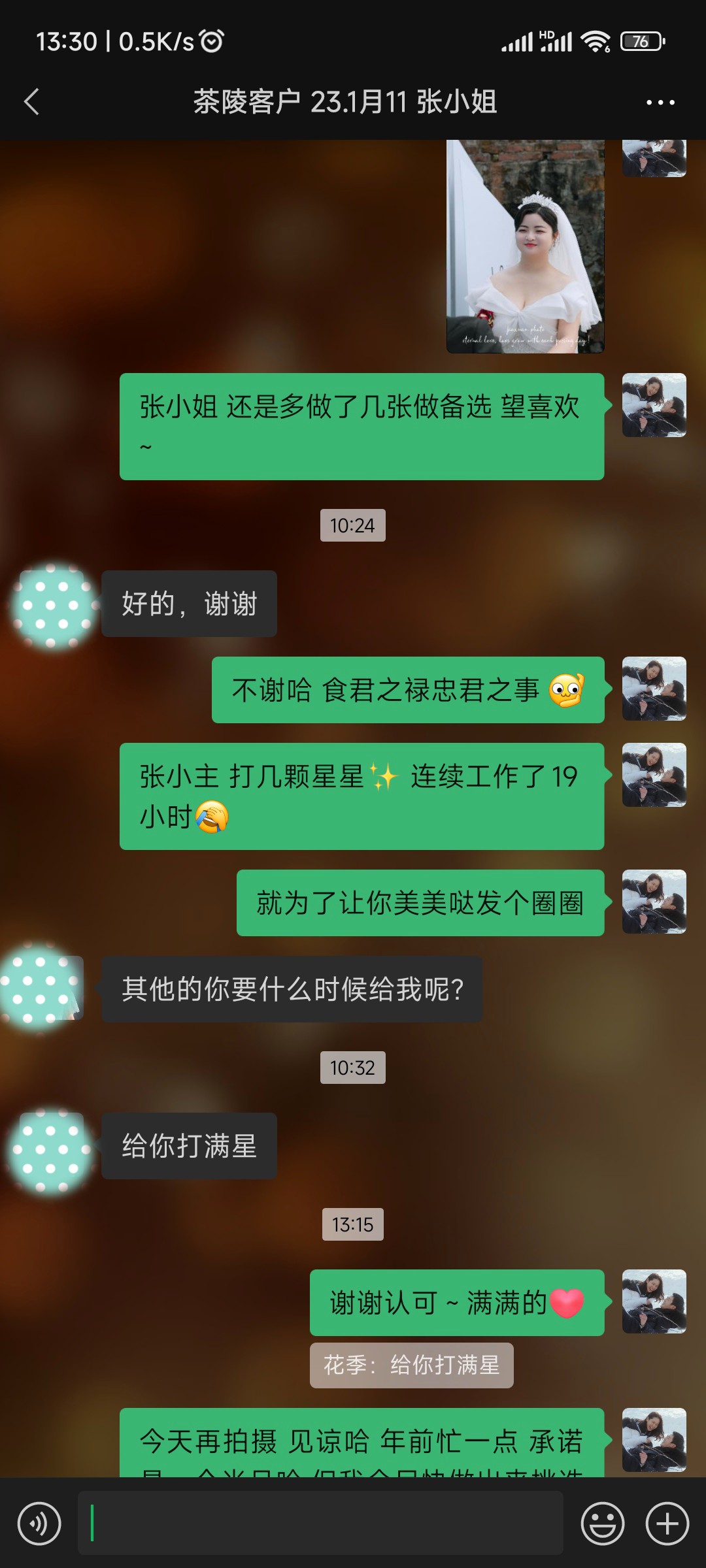Open the chat info overflow menu
706x1568 pixels.
660,103
